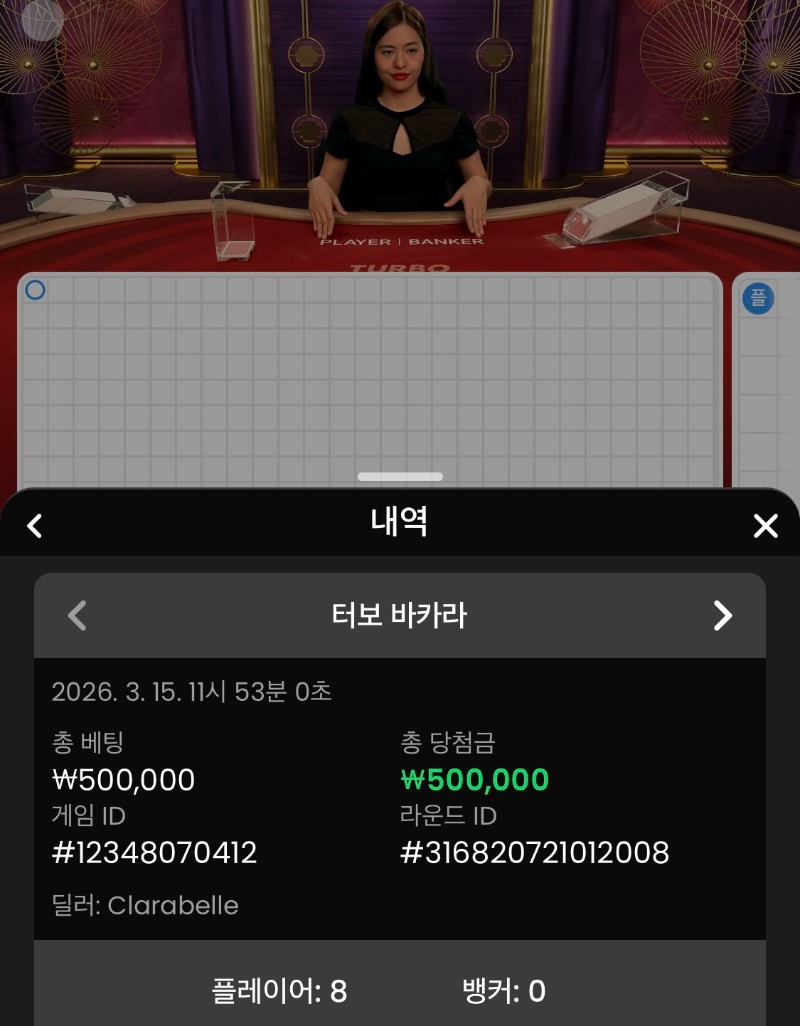Show the next game history record

pyautogui.click(x=723, y=615)
